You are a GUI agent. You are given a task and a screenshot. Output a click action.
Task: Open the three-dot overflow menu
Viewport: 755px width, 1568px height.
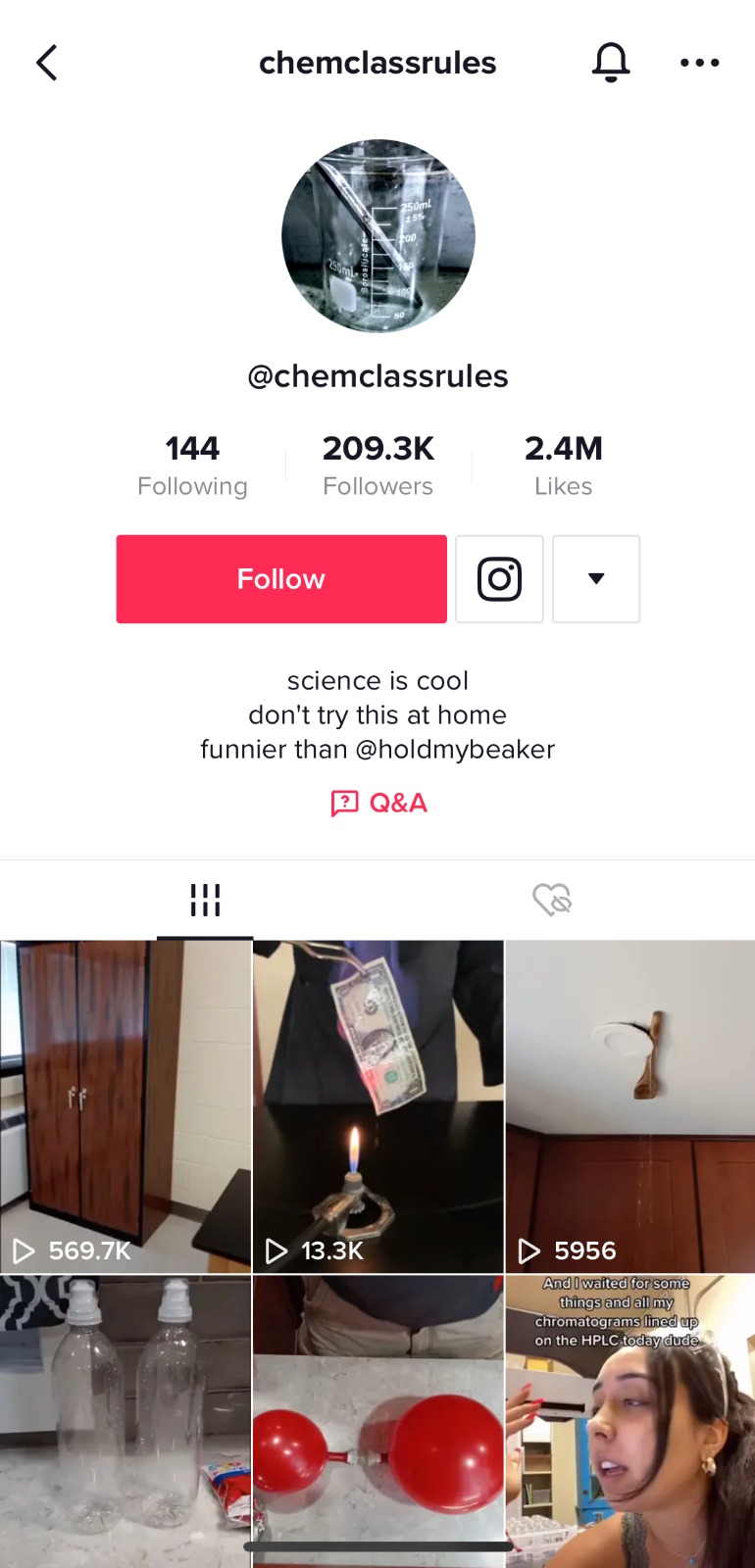[699, 63]
